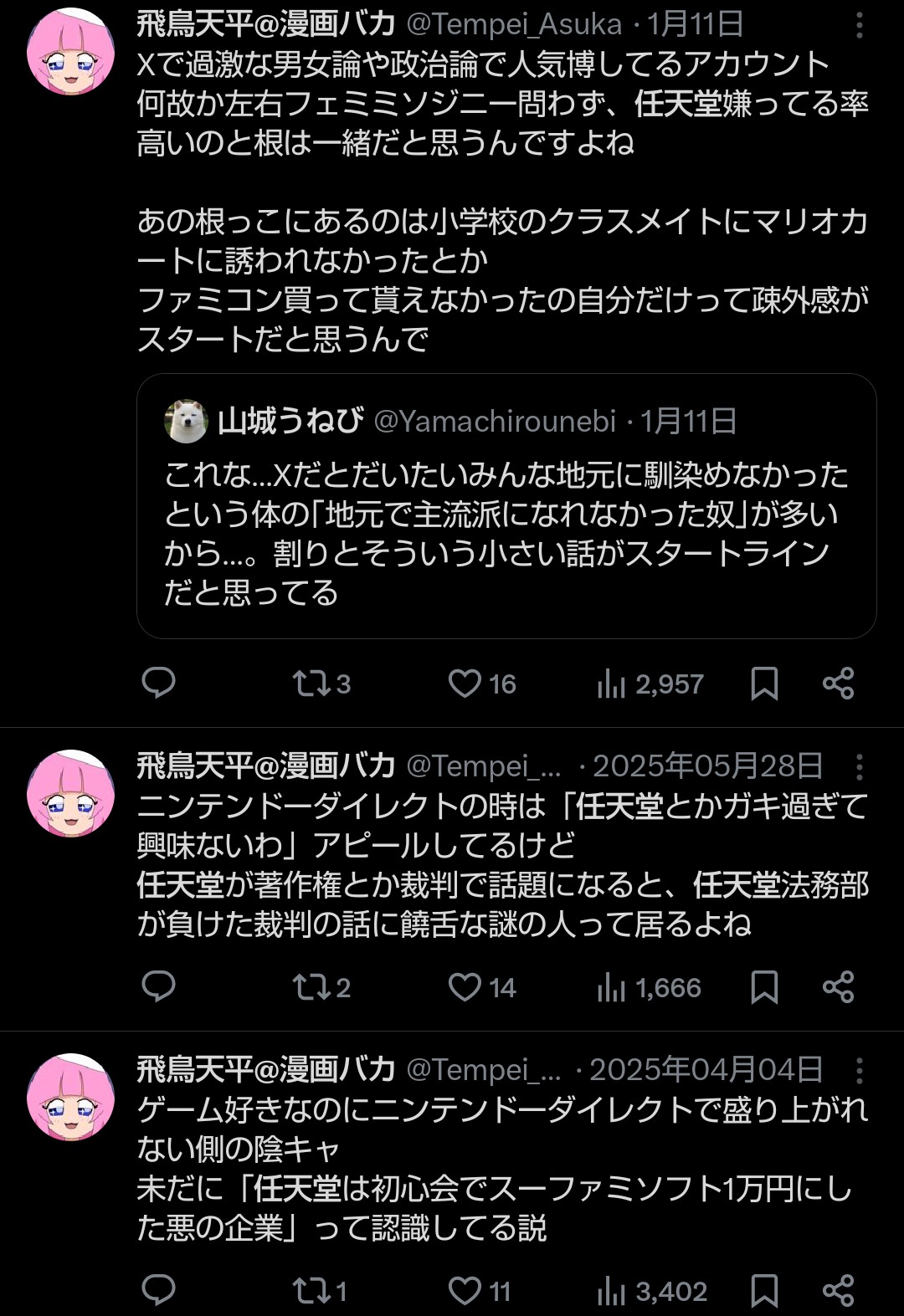Share the post with 1,666 views
Screen dimensions: 904x1316
[838, 987]
